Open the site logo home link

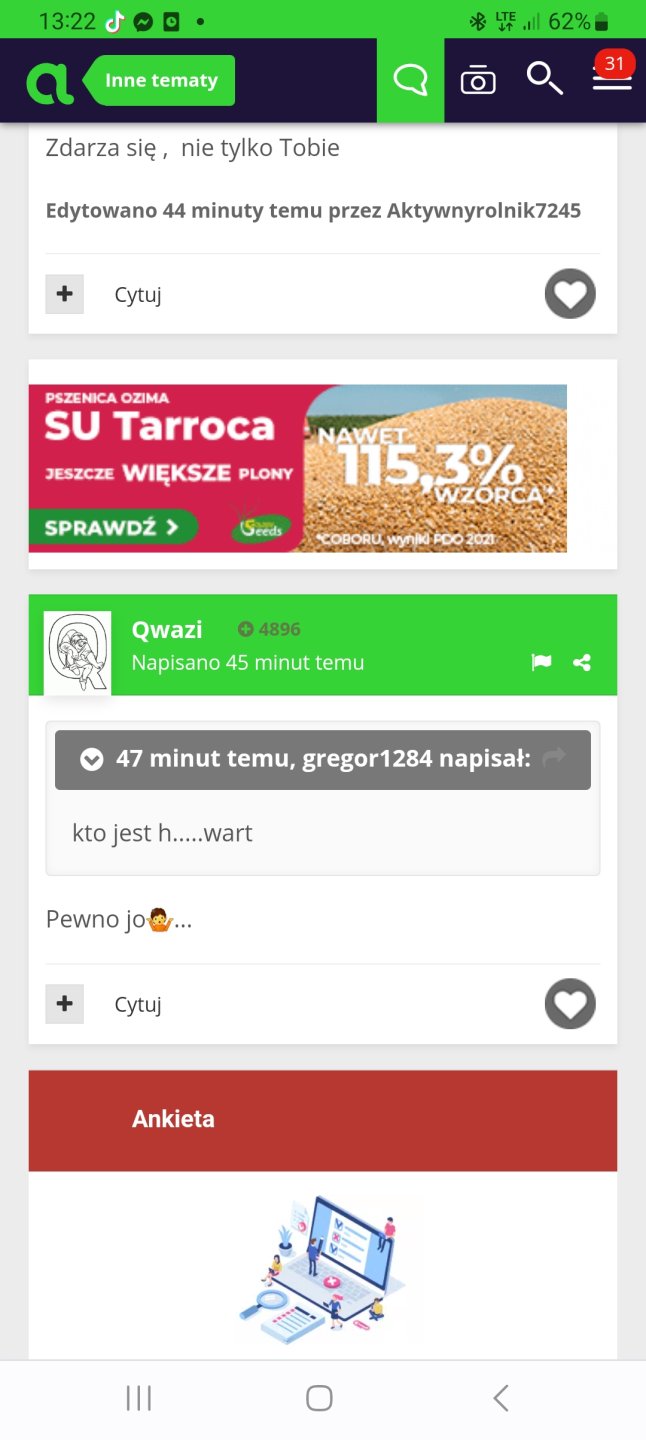tap(50, 82)
